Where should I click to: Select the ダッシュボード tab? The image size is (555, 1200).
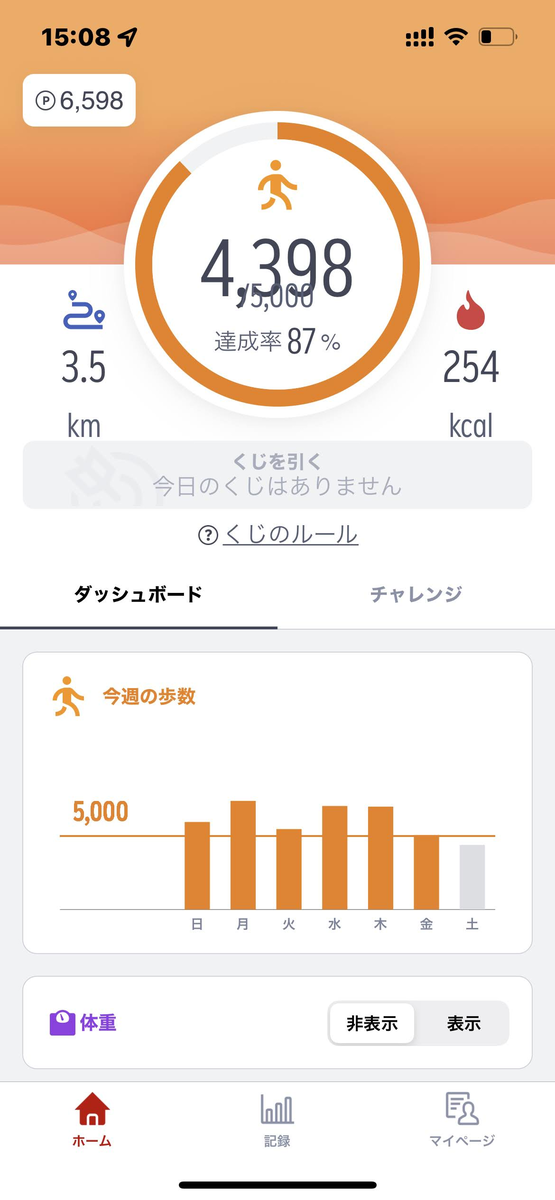pyautogui.click(x=139, y=594)
